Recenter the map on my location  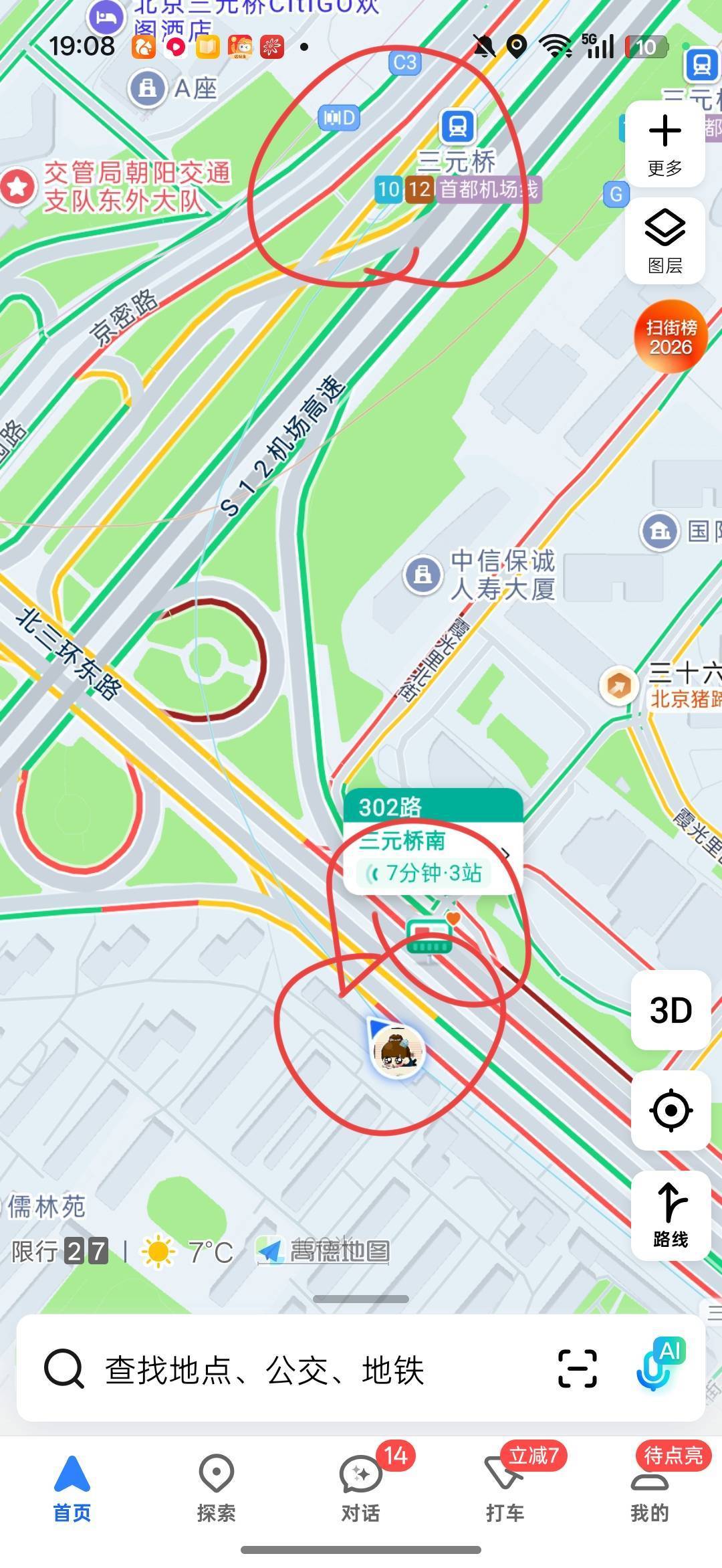point(671,1110)
